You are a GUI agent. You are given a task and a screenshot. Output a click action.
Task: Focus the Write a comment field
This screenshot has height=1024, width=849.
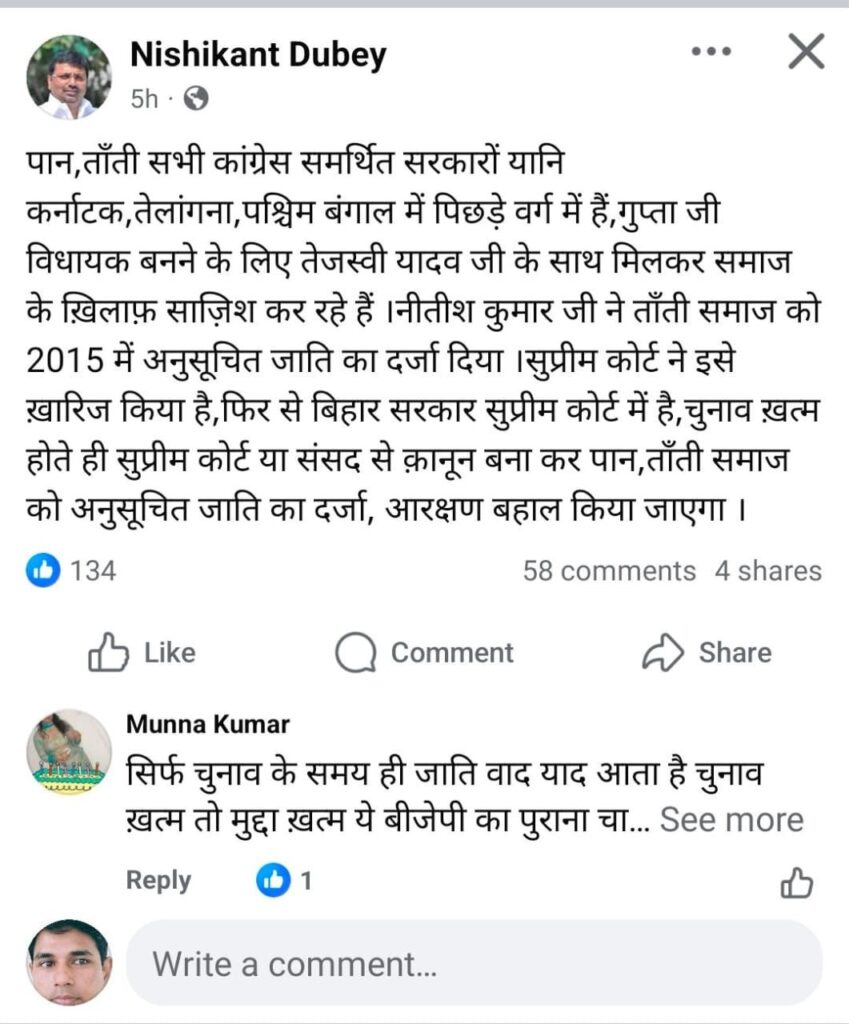pyautogui.click(x=473, y=963)
